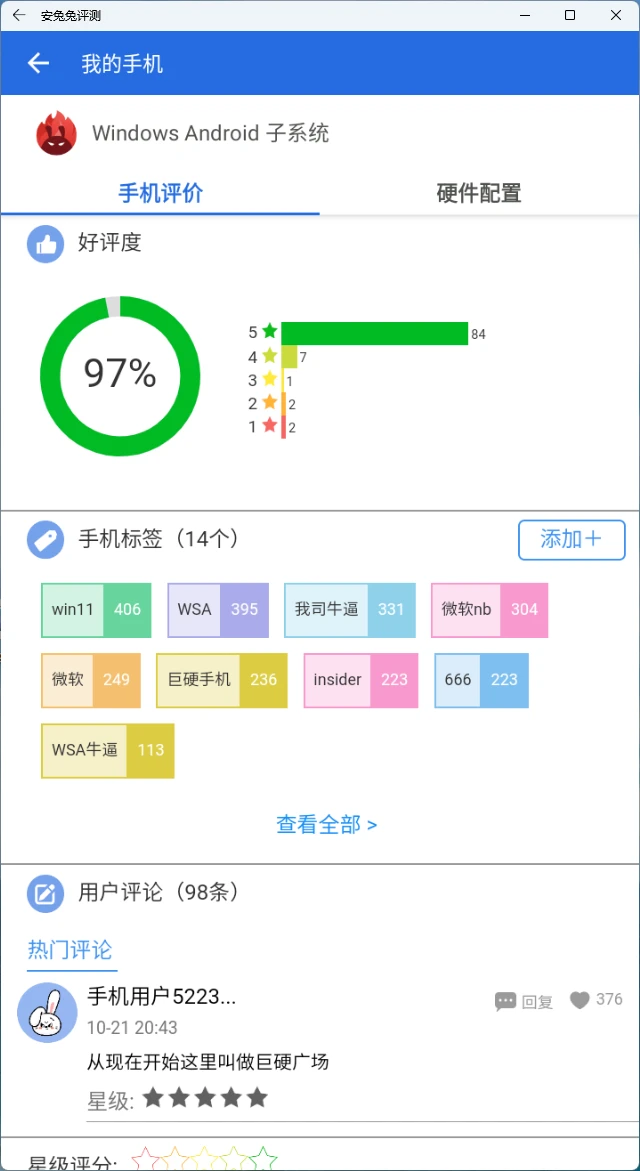This screenshot has width=640, height=1171.
Task: Open the 热门评论 tab
Action: [x=70, y=950]
